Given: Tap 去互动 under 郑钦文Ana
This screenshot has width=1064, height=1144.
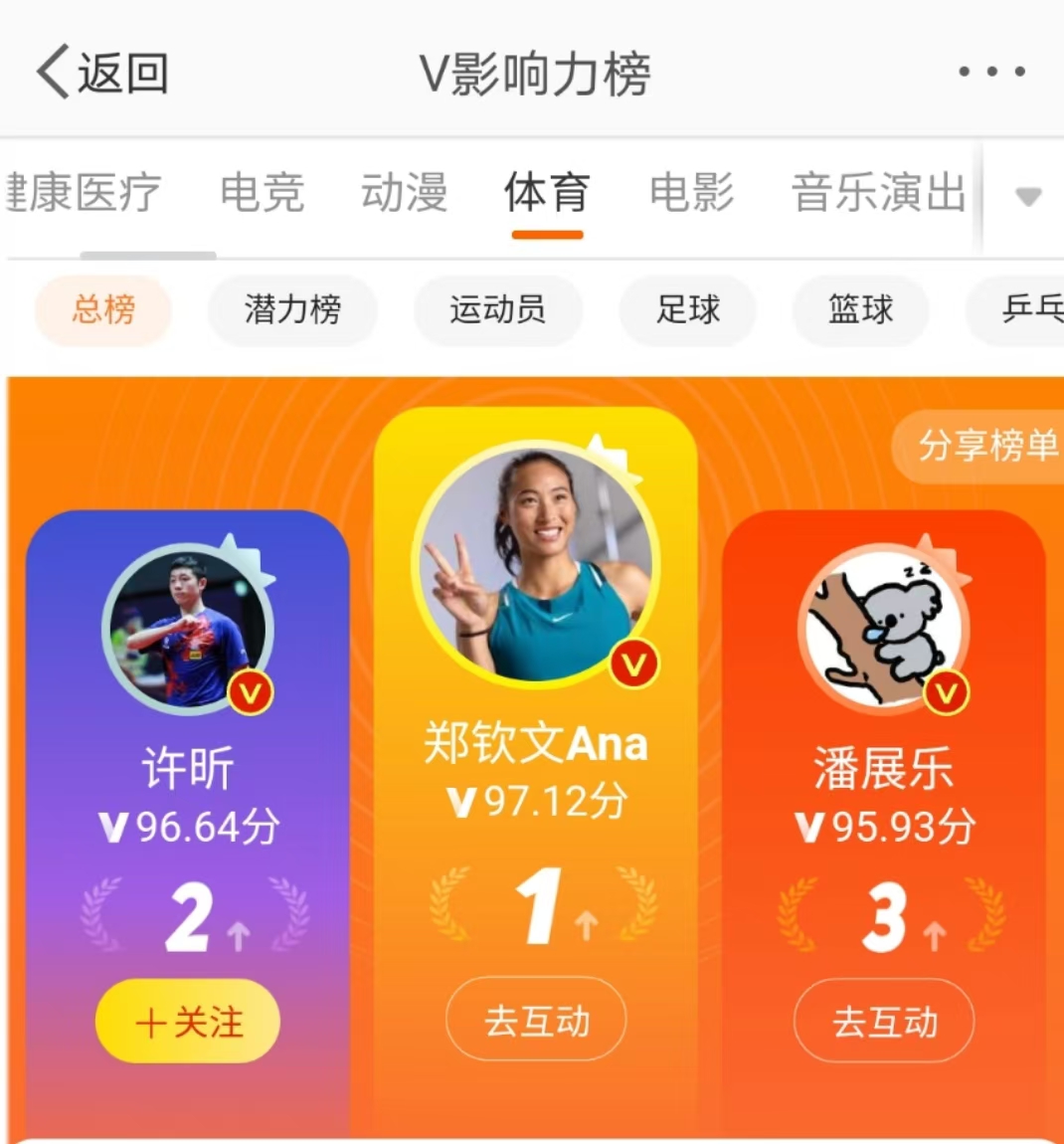Looking at the screenshot, I should 536,1021.
